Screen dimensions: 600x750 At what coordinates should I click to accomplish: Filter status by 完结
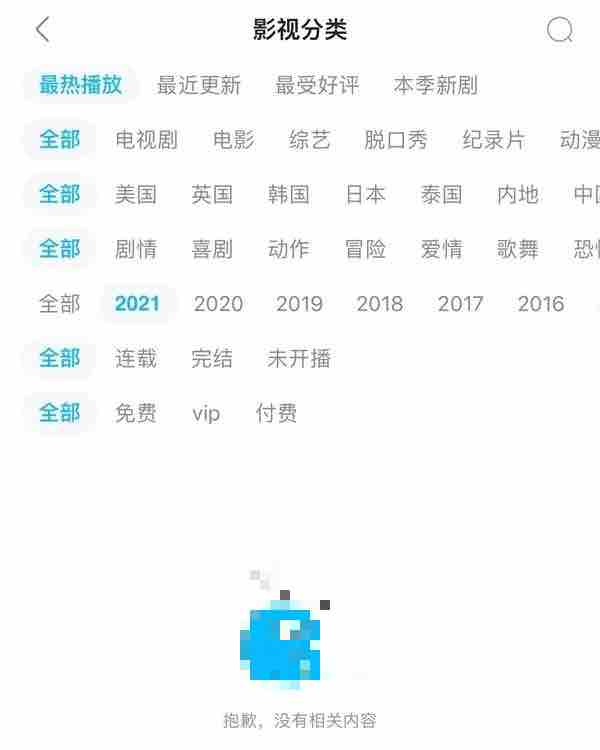coord(212,358)
